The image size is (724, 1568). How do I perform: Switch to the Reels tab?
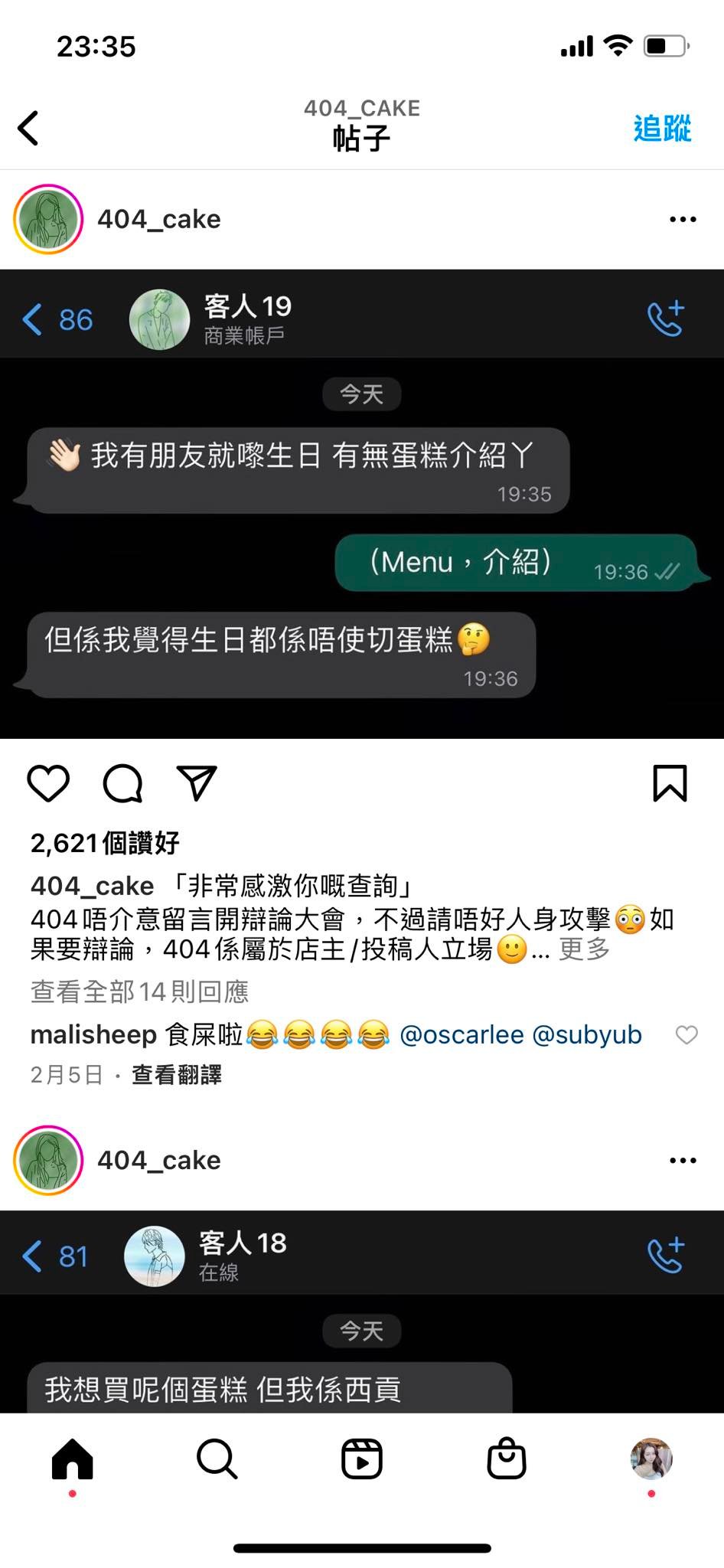(x=361, y=1459)
